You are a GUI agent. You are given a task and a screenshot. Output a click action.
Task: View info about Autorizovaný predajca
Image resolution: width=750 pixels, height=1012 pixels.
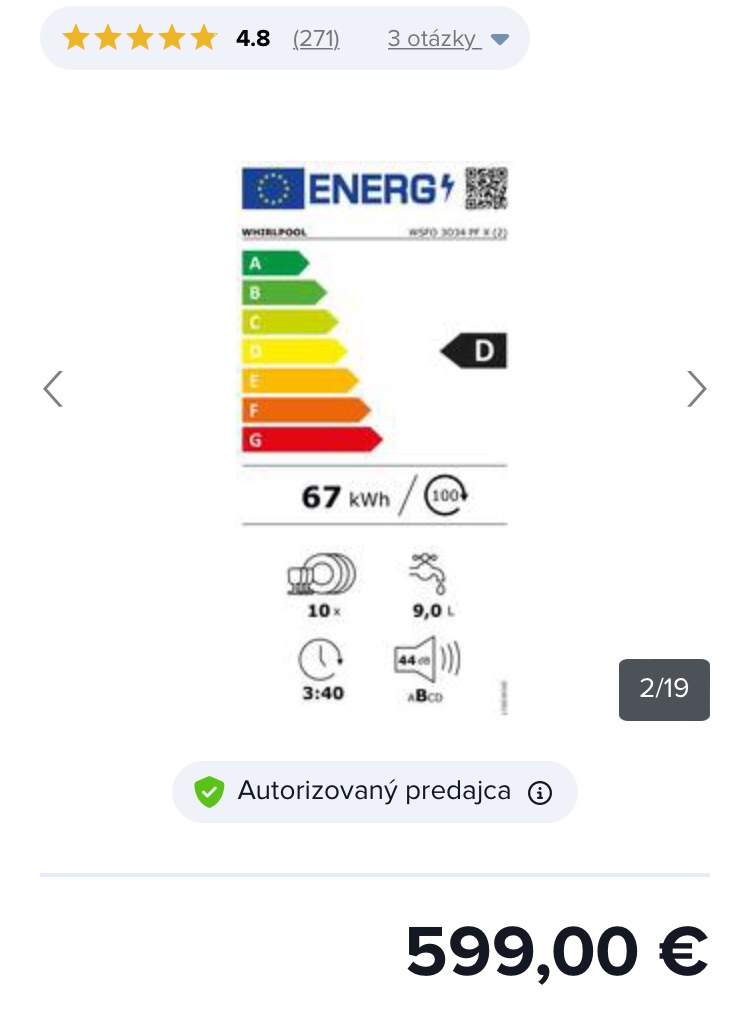(540, 793)
